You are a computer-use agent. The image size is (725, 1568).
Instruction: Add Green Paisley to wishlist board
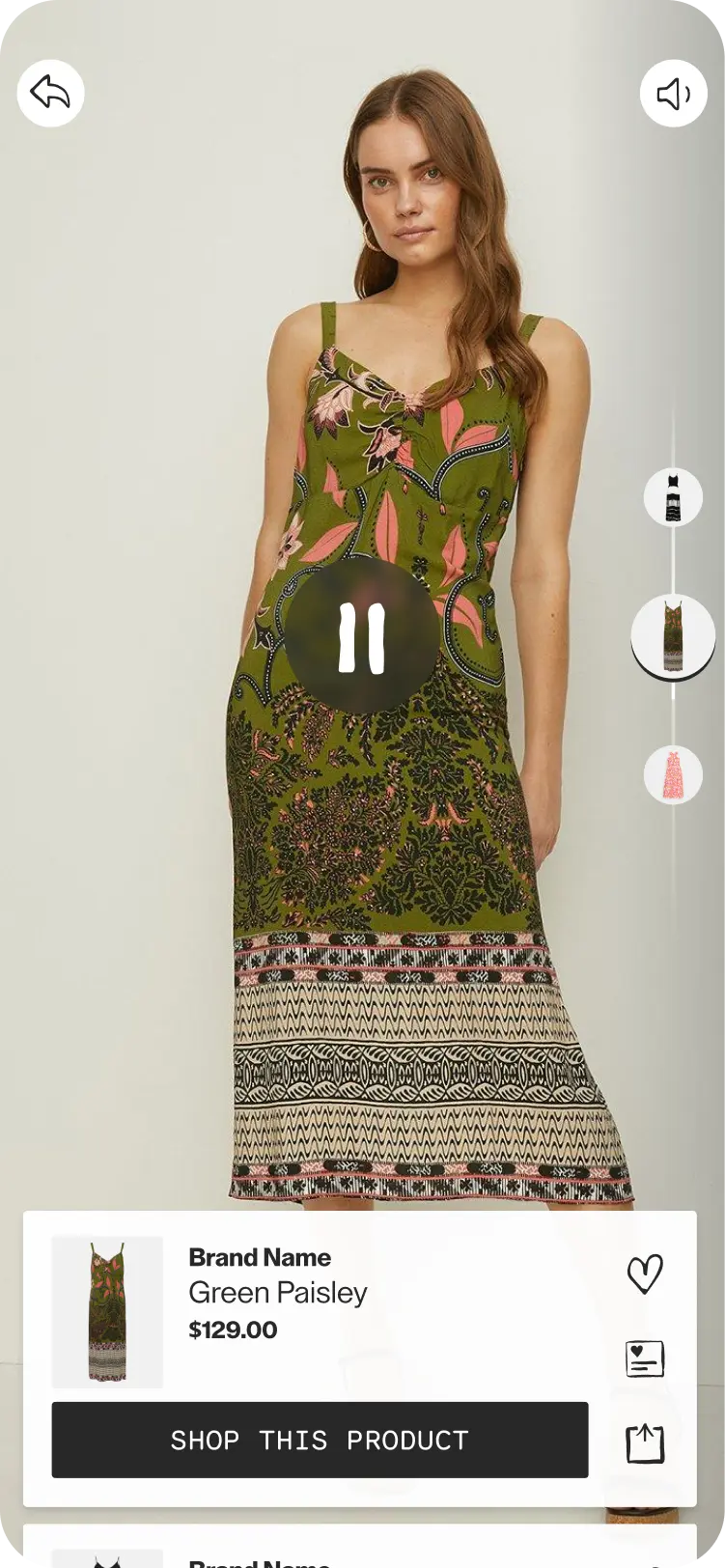pyautogui.click(x=645, y=1358)
